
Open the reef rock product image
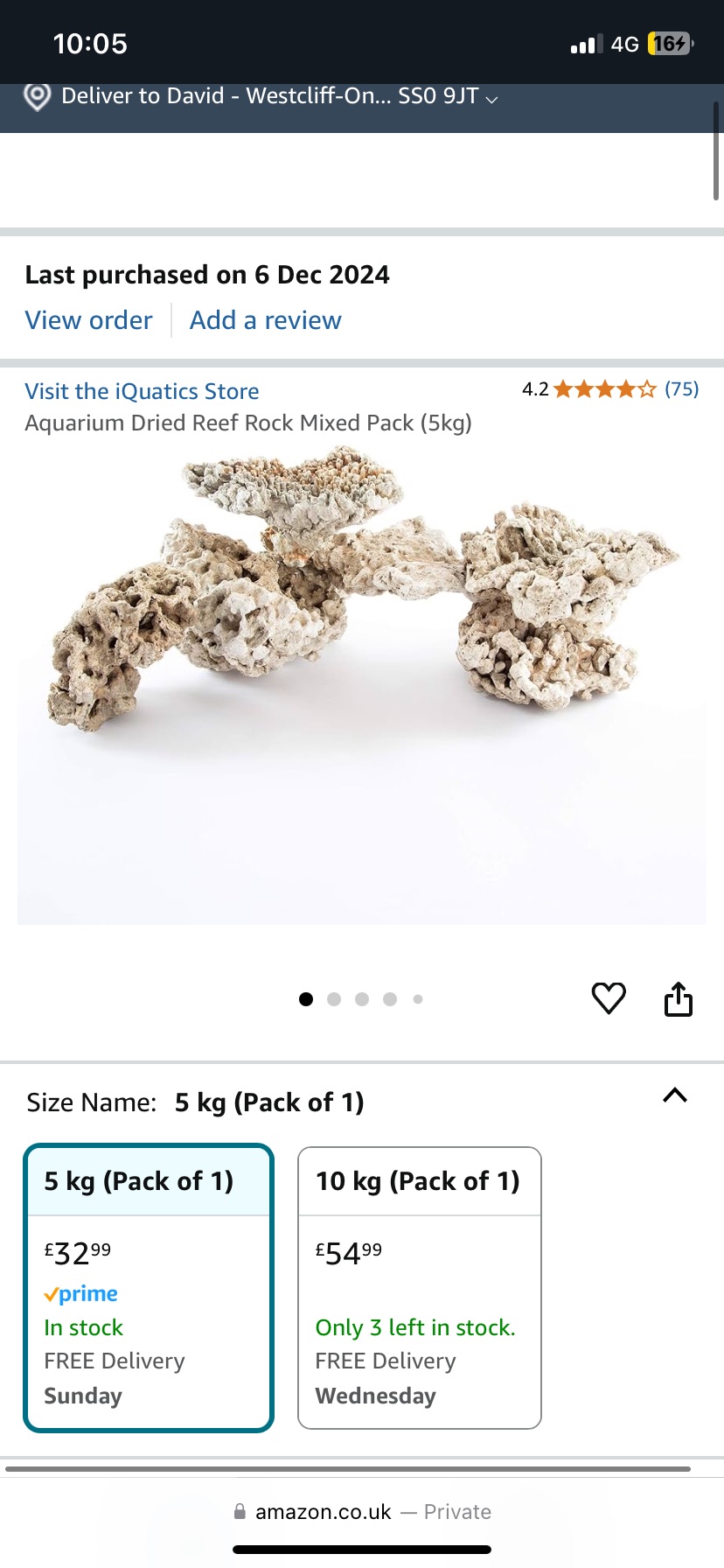coord(362,612)
